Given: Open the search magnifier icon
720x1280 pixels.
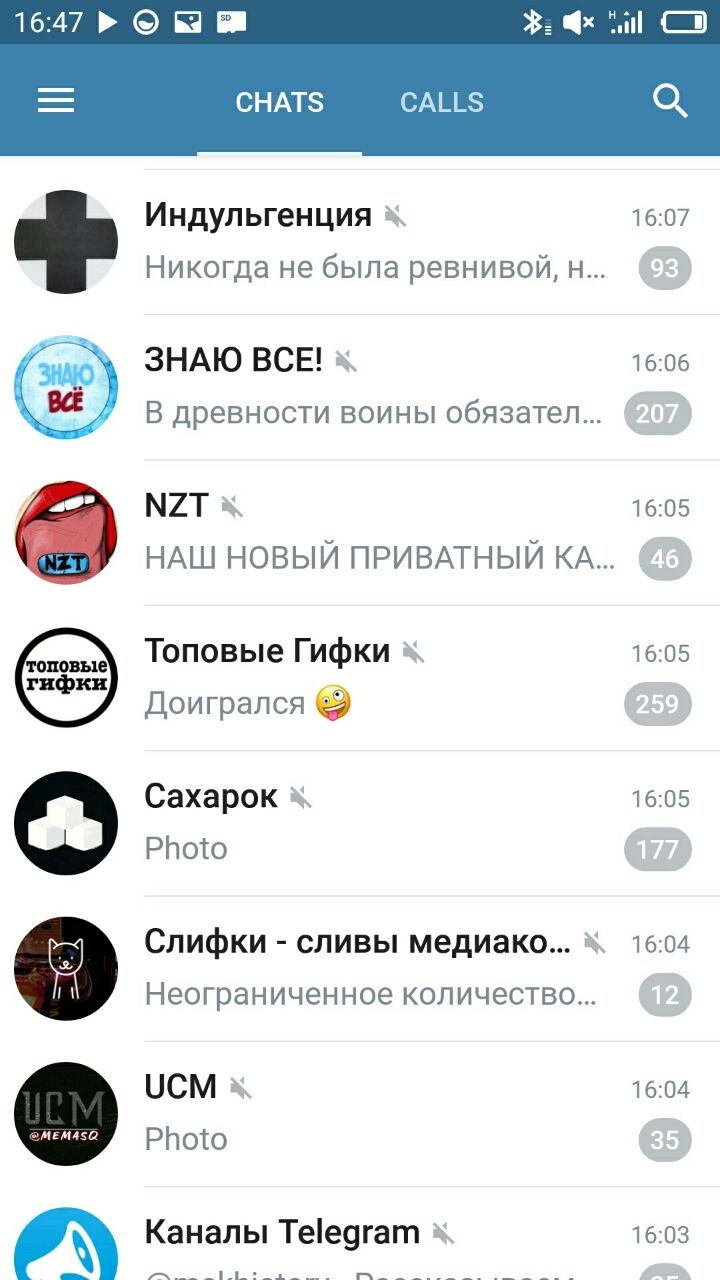Looking at the screenshot, I should tap(670, 101).
